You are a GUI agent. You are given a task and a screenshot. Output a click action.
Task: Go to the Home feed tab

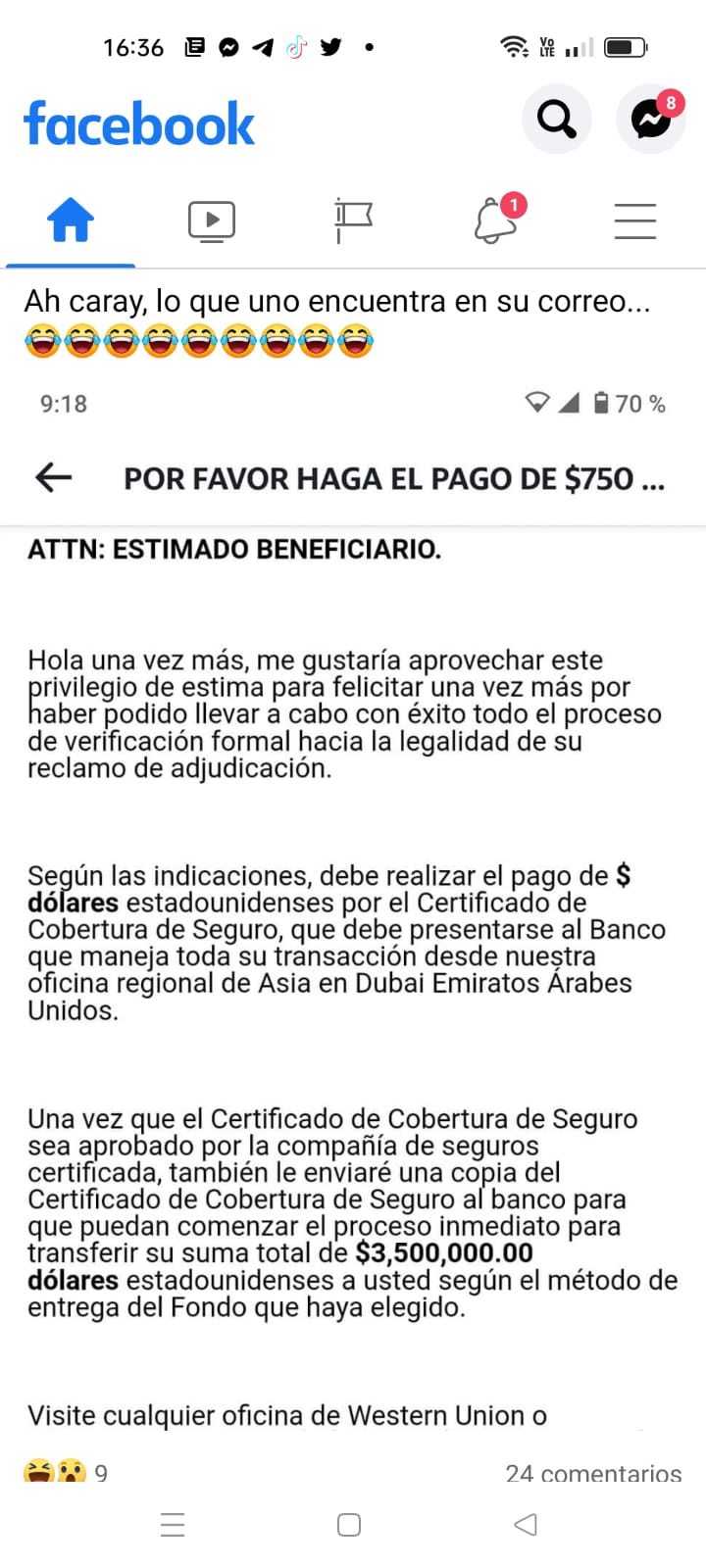(x=71, y=220)
